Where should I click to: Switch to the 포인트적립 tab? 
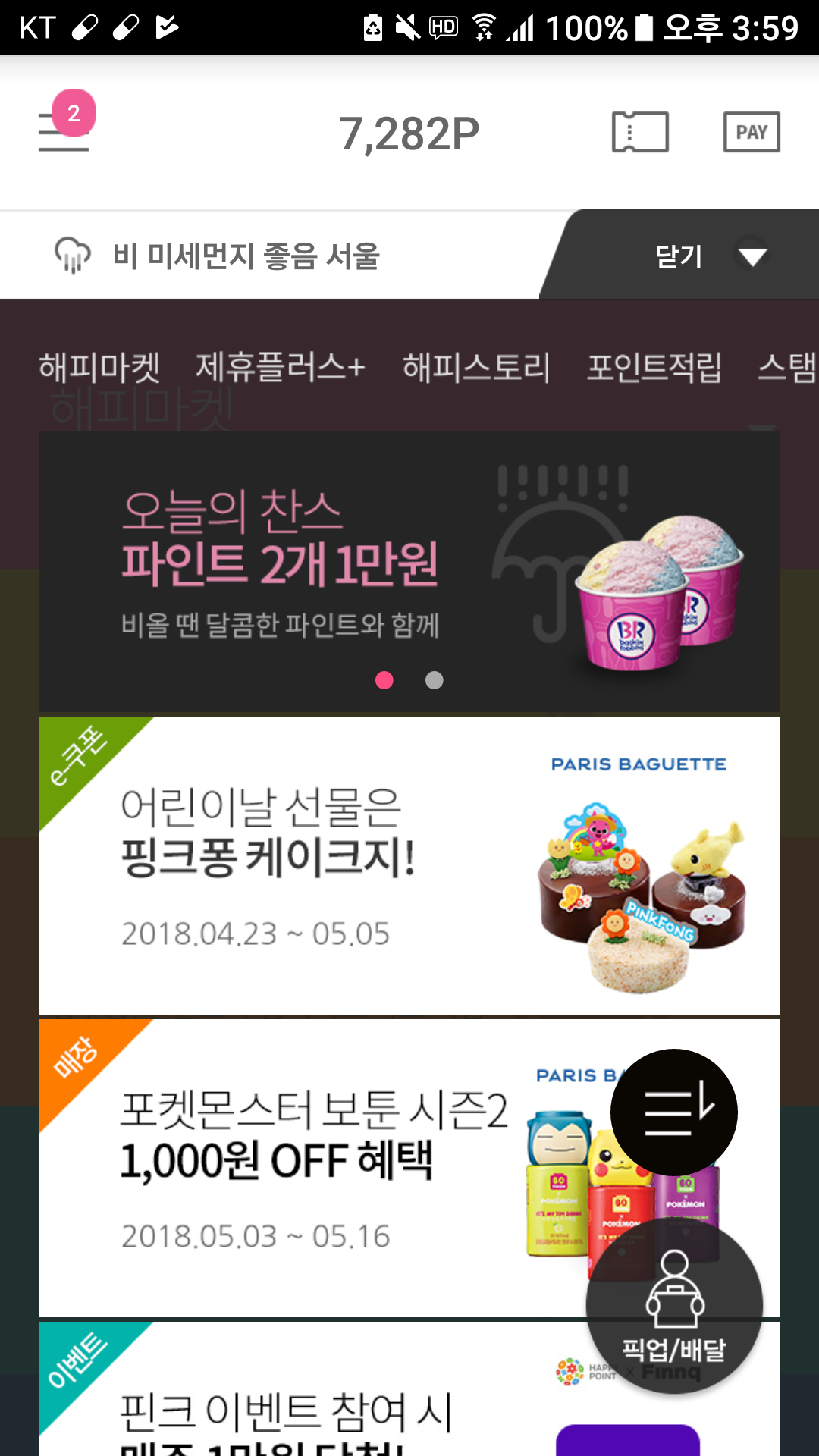point(654,367)
